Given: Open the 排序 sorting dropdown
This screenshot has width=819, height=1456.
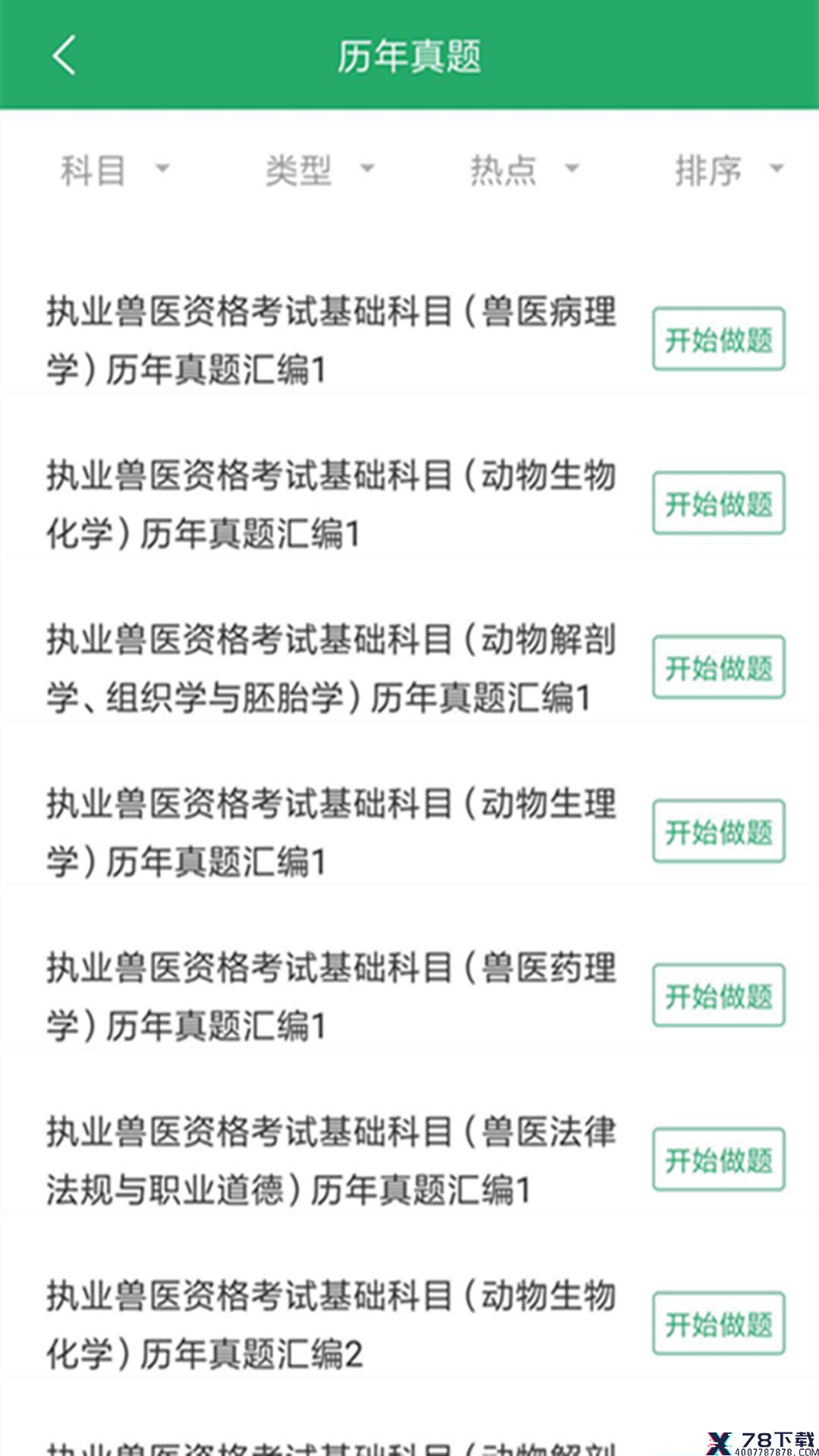Looking at the screenshot, I should (x=729, y=170).
